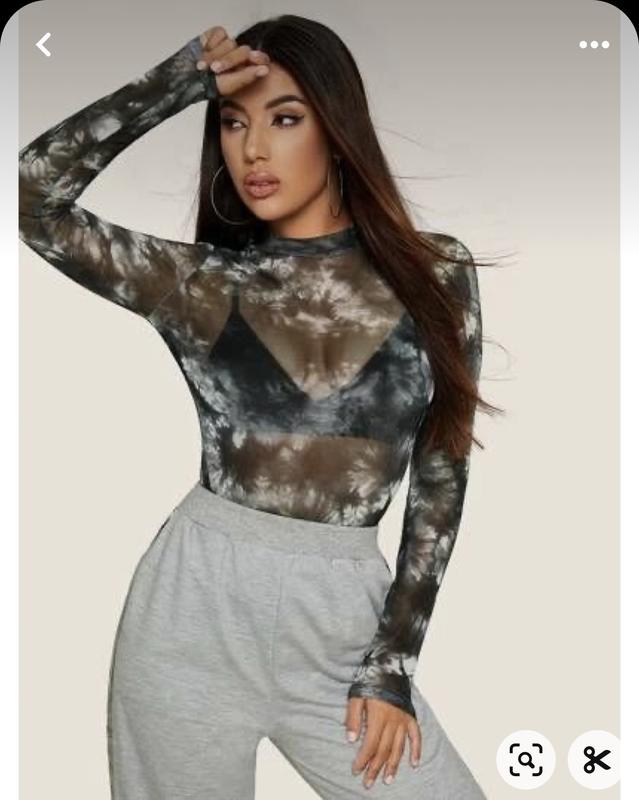Tap the scissors crop icon
639x800 pixels.
597,760
